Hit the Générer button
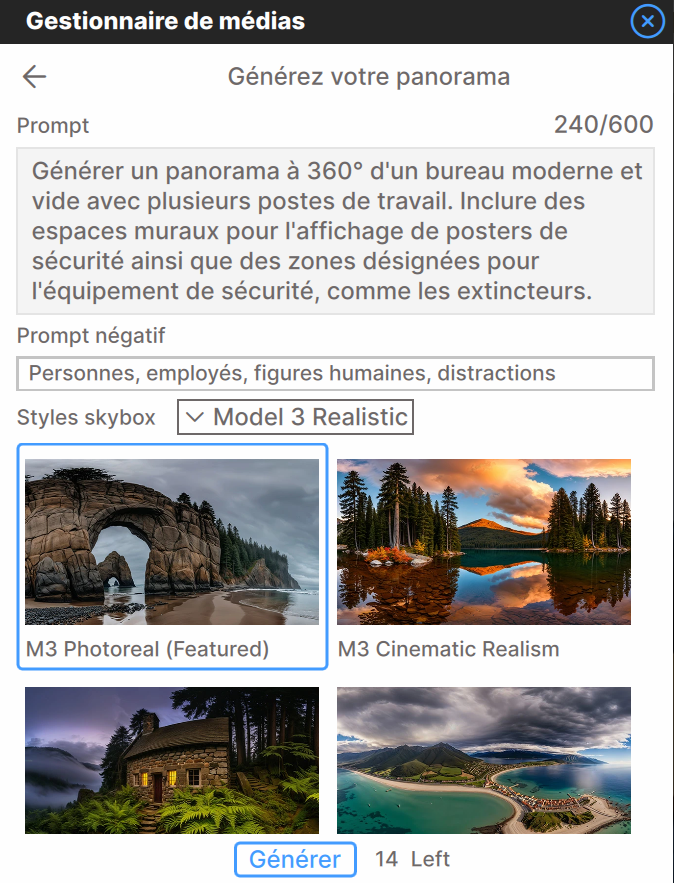This screenshot has width=674, height=883. tap(295, 859)
